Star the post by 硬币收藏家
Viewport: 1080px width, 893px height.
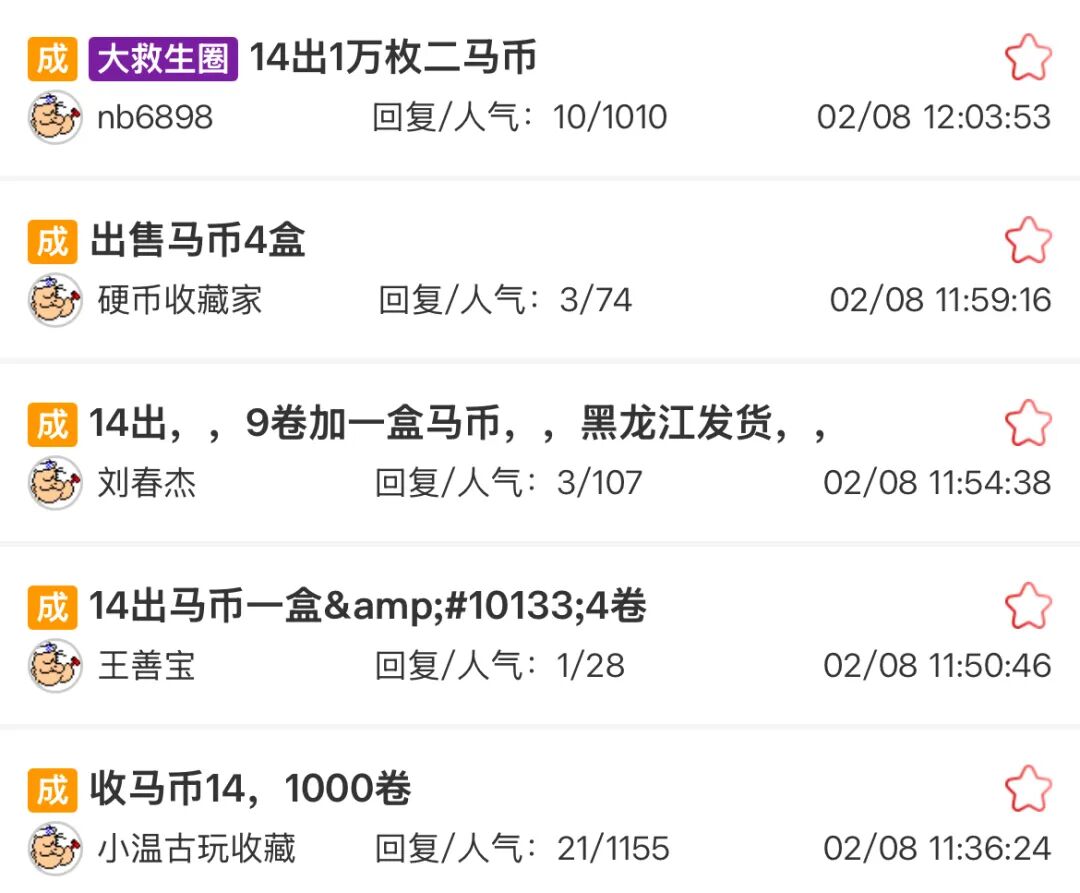point(1028,241)
